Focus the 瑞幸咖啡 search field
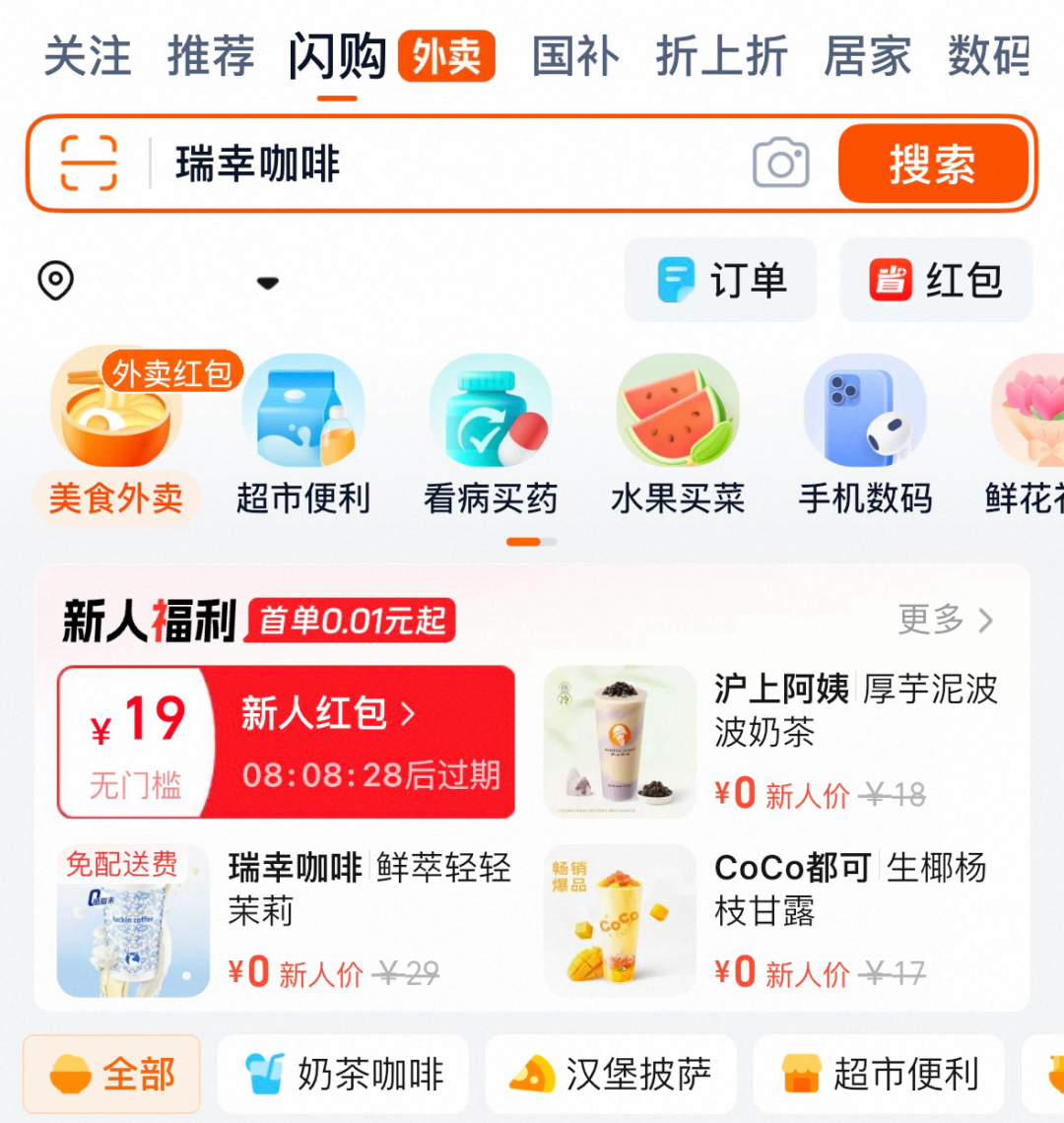The width and height of the screenshot is (1064, 1123). 443,163
